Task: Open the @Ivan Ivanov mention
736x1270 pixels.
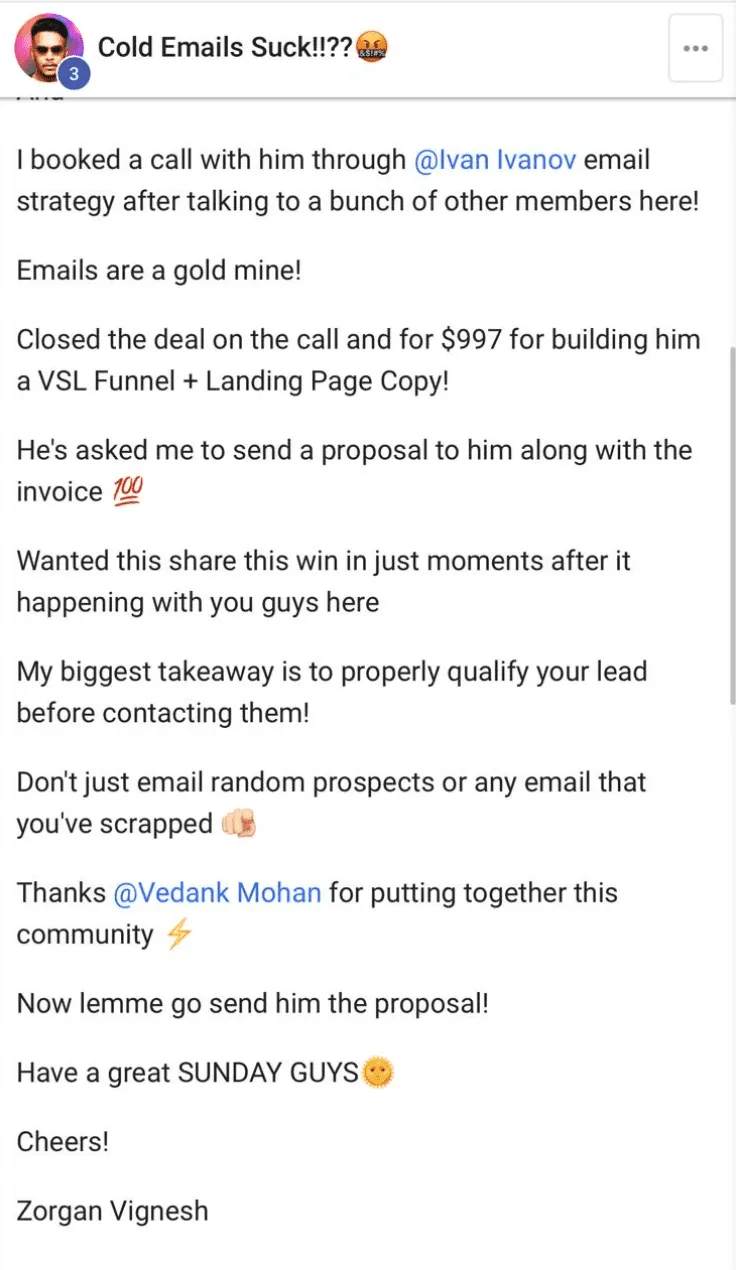Action: 494,160
